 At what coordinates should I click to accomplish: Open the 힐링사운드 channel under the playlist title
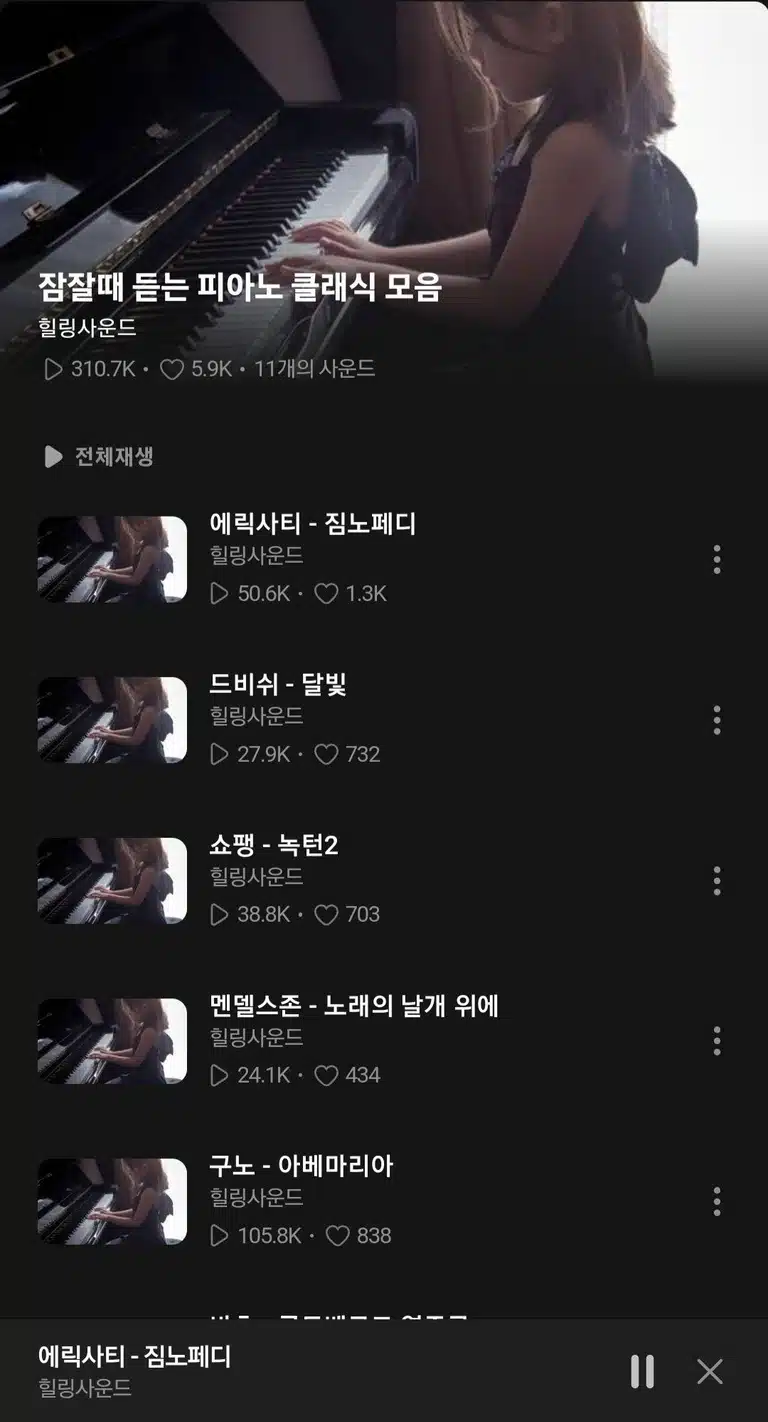click(x=87, y=328)
